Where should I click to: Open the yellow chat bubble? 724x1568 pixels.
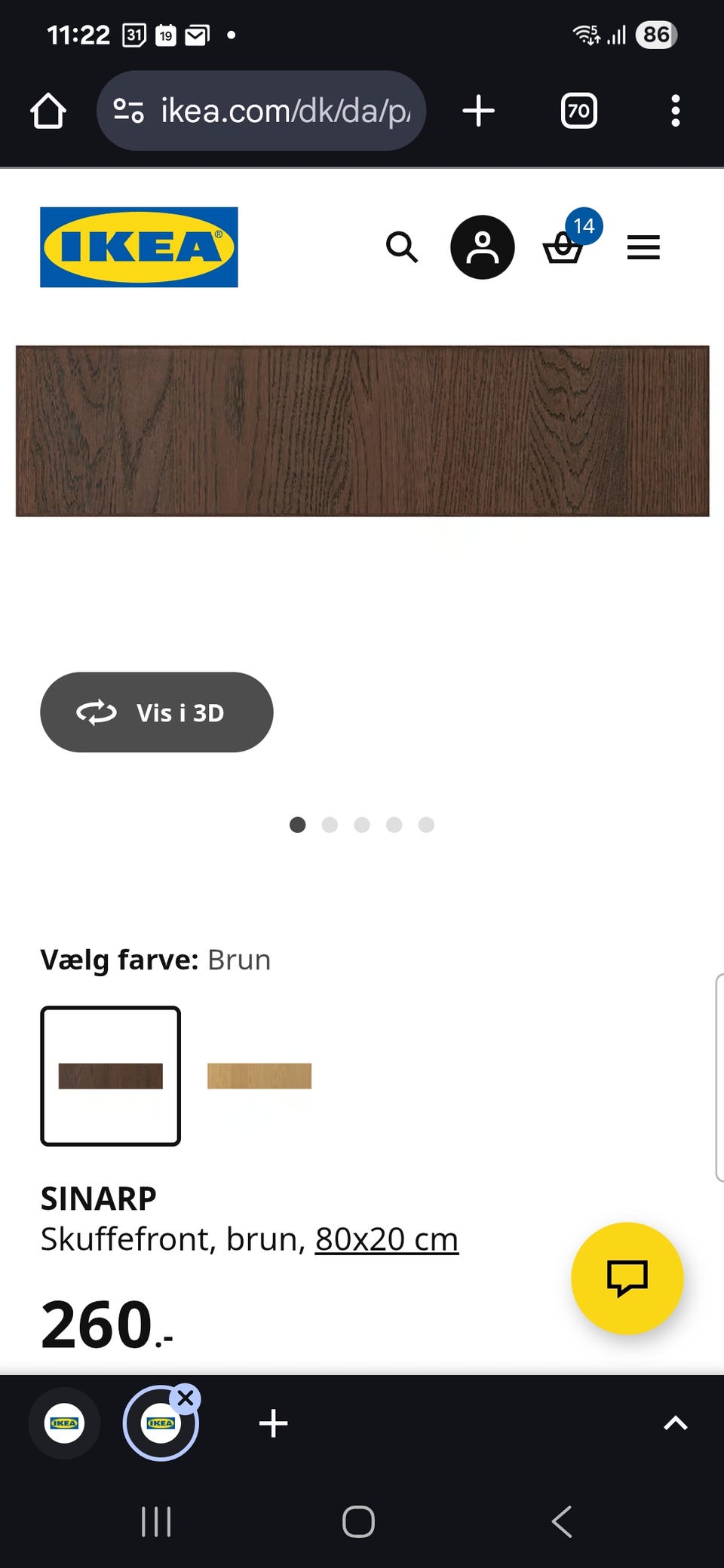(627, 1278)
